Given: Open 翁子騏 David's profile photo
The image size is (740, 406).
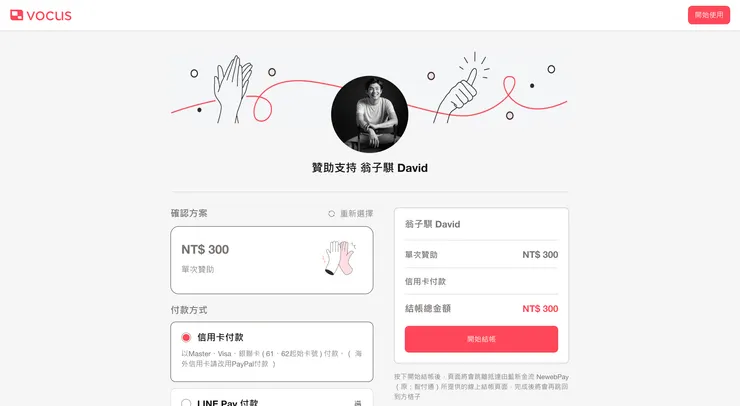Looking at the screenshot, I should coord(369,114).
